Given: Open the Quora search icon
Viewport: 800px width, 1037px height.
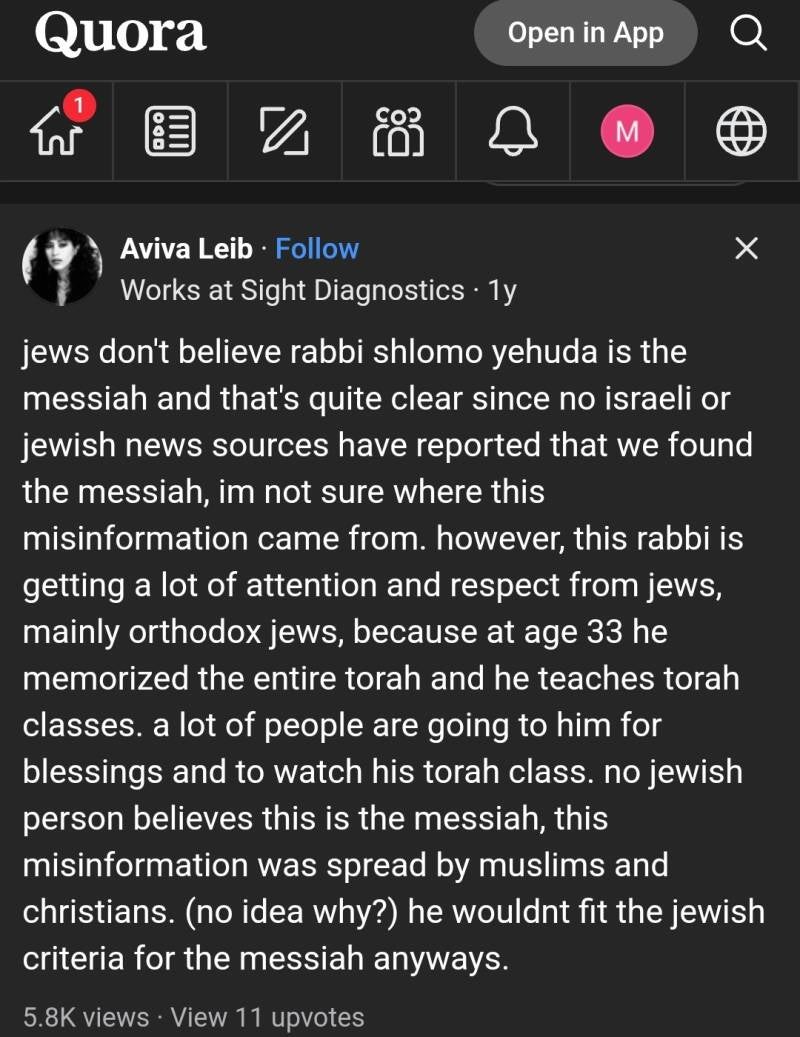Looking at the screenshot, I should tap(748, 35).
